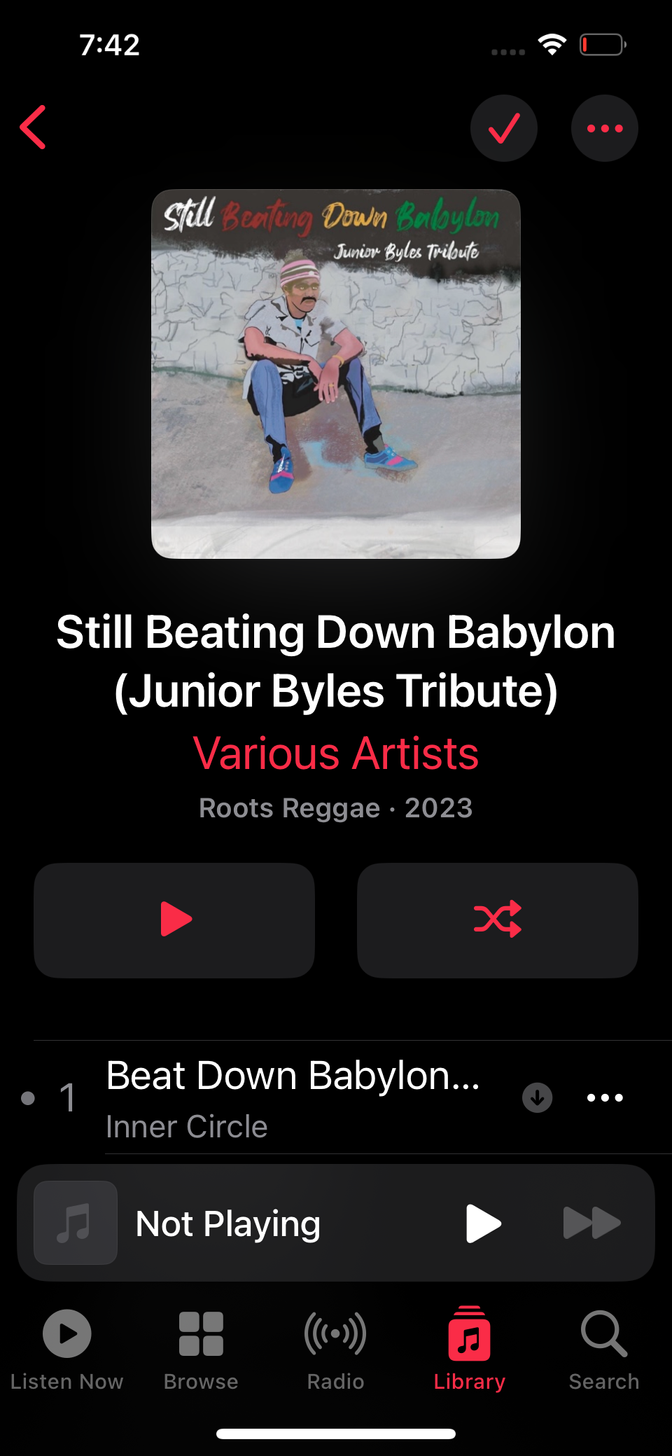Play track Beat Down Babylon by Inner Circle
The image size is (672, 1456).
[x=292, y=1098]
